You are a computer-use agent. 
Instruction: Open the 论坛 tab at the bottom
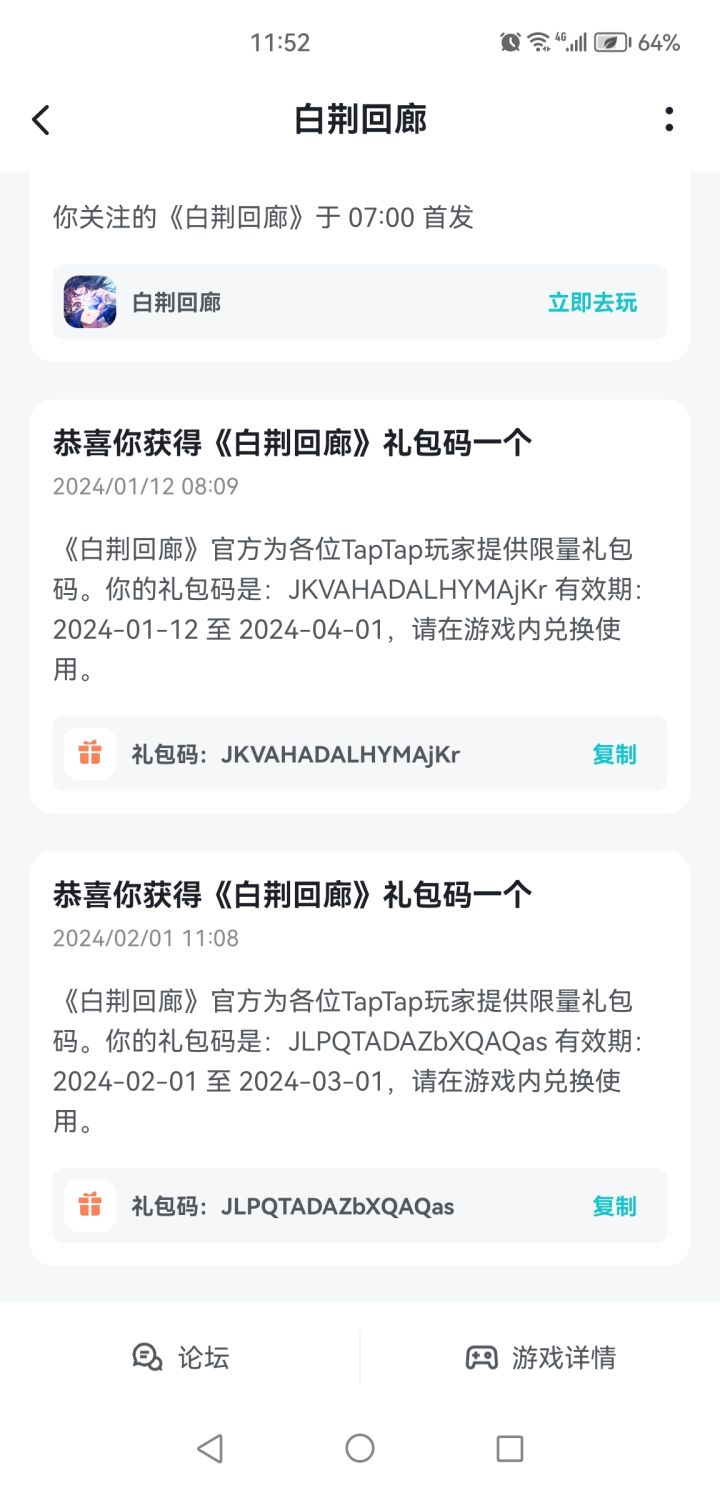182,1357
